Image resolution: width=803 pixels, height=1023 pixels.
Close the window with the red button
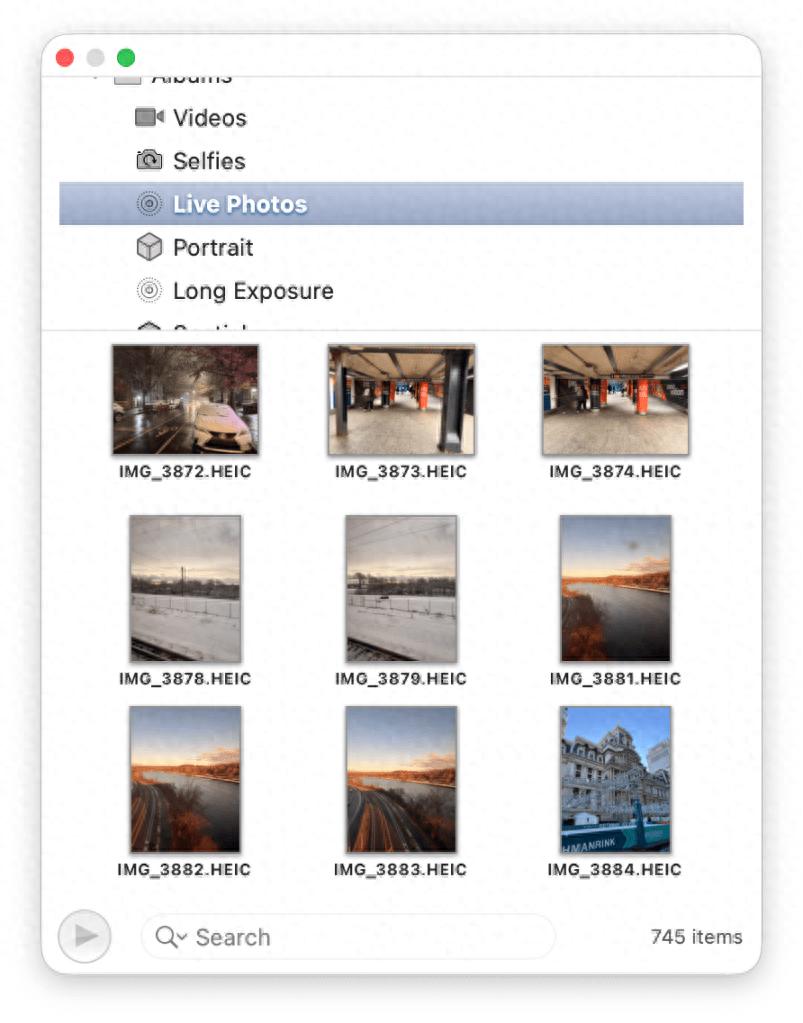pyautogui.click(x=65, y=58)
